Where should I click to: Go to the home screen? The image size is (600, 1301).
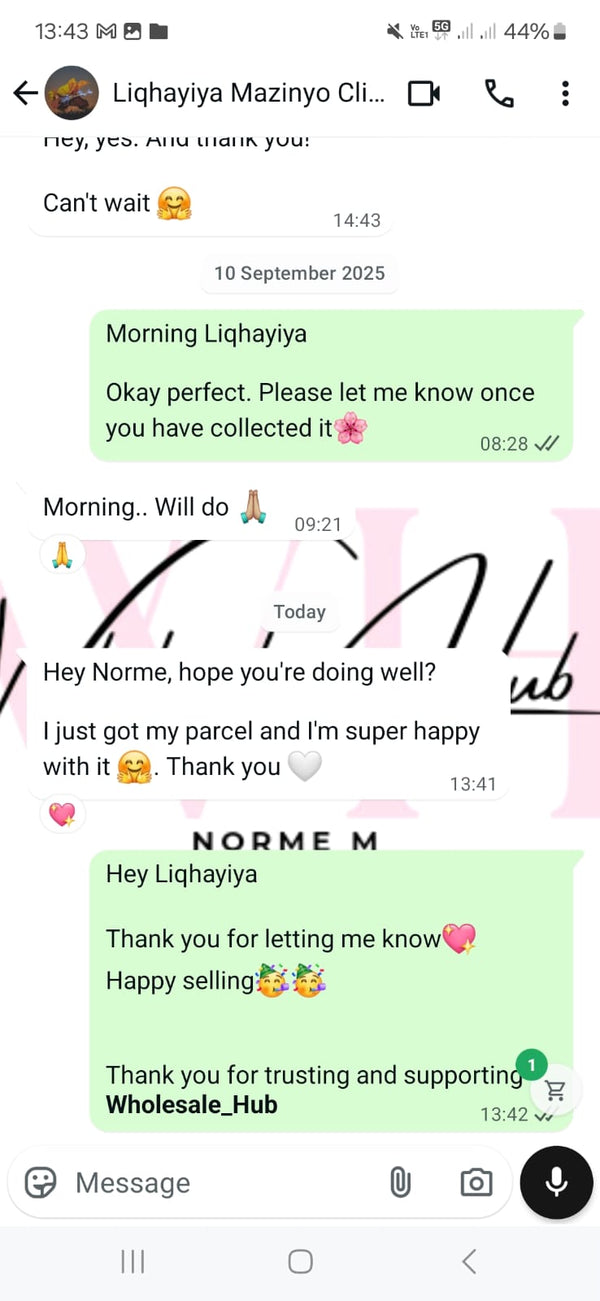tap(300, 1262)
